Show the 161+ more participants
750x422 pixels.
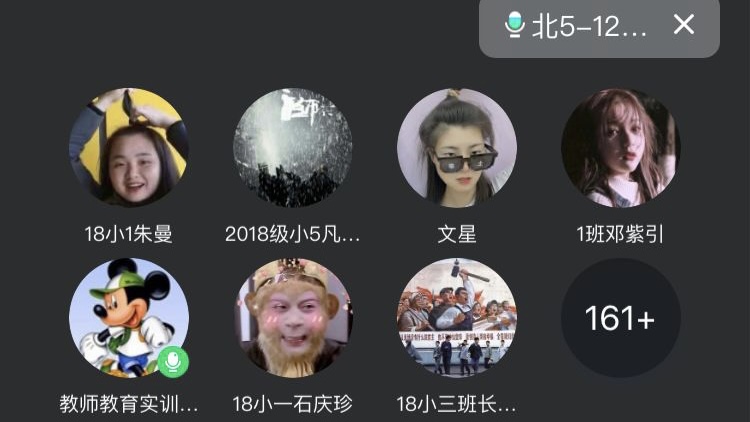point(621,318)
